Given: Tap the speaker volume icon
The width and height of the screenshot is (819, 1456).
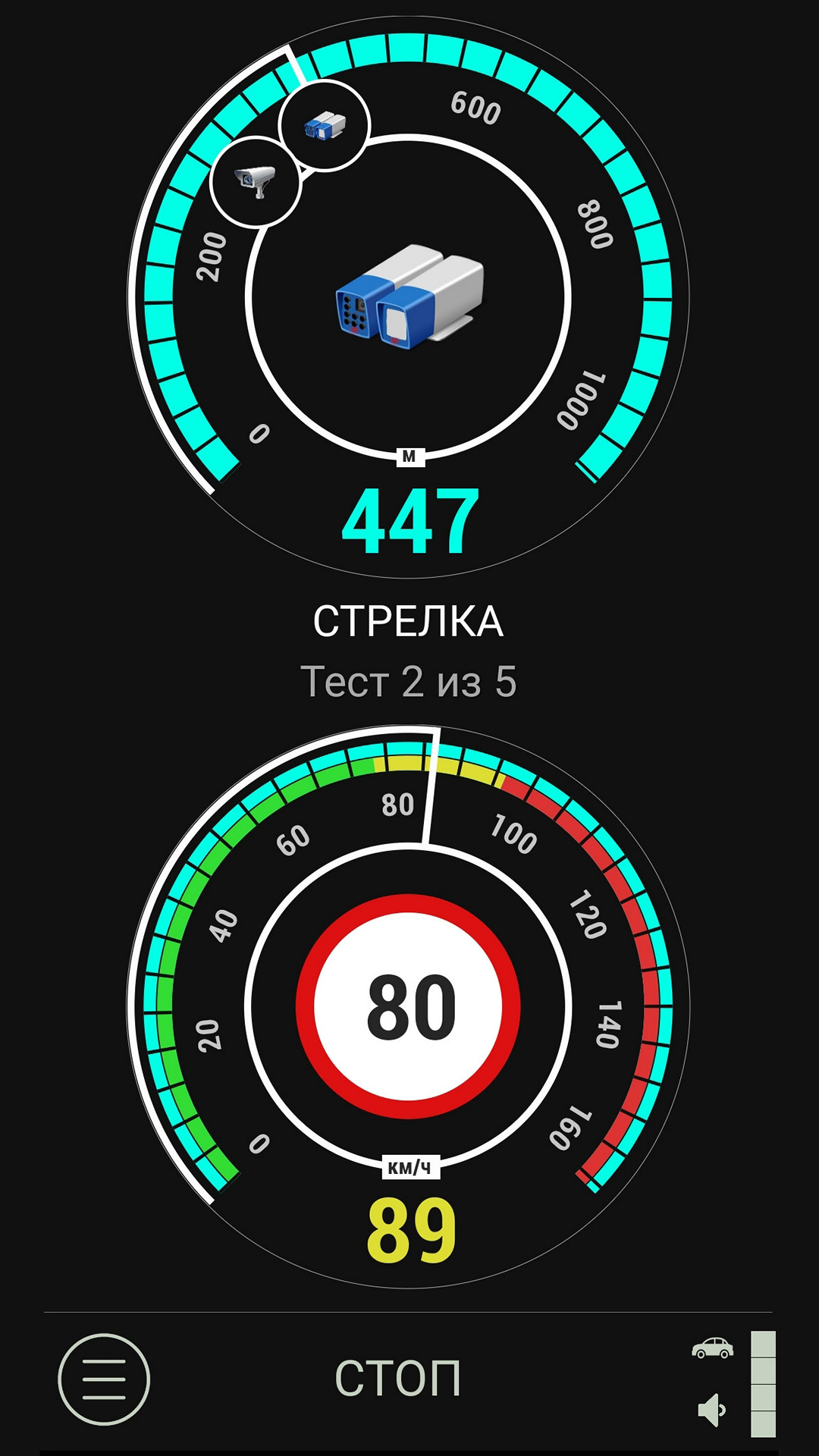Looking at the screenshot, I should [x=712, y=1410].
